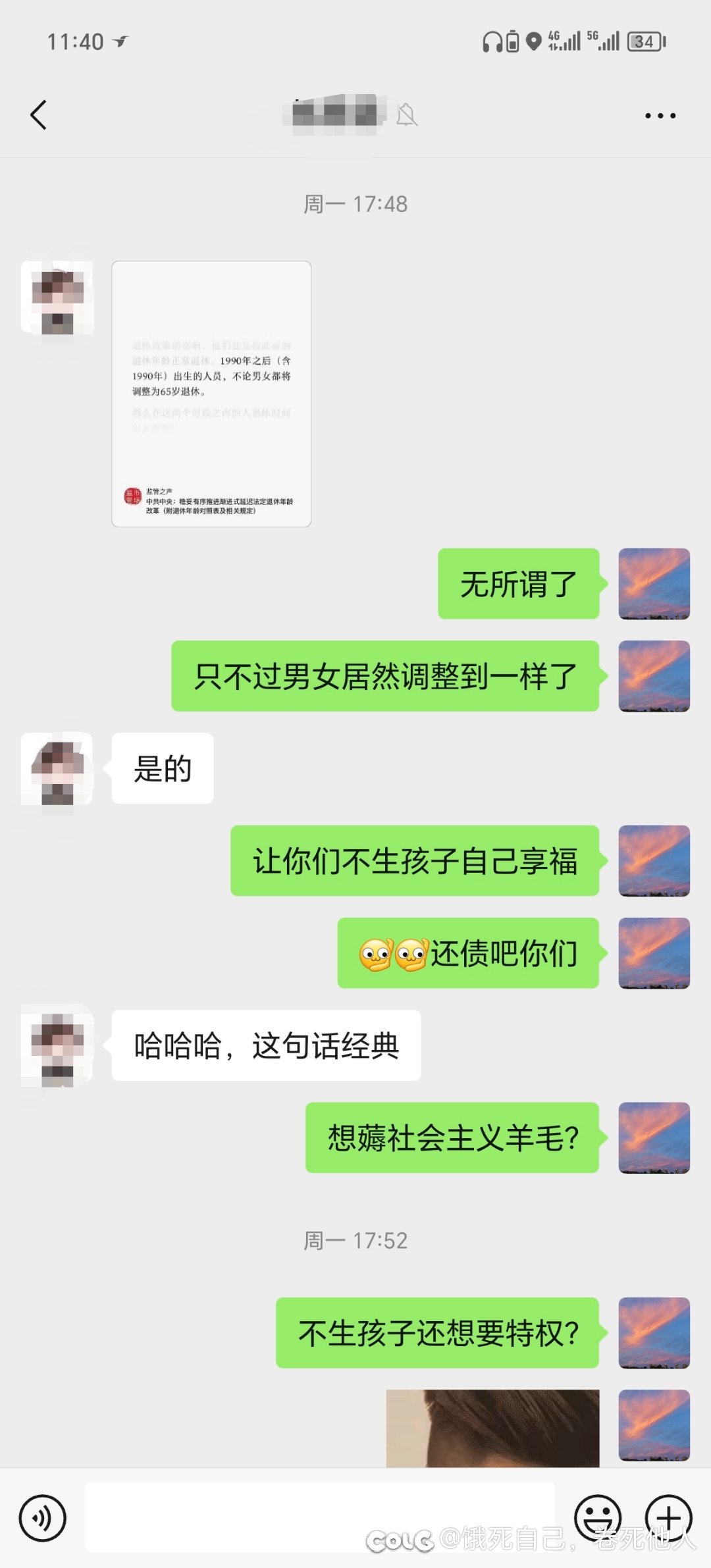
Task: Focus the message text field
Action: point(320,1517)
